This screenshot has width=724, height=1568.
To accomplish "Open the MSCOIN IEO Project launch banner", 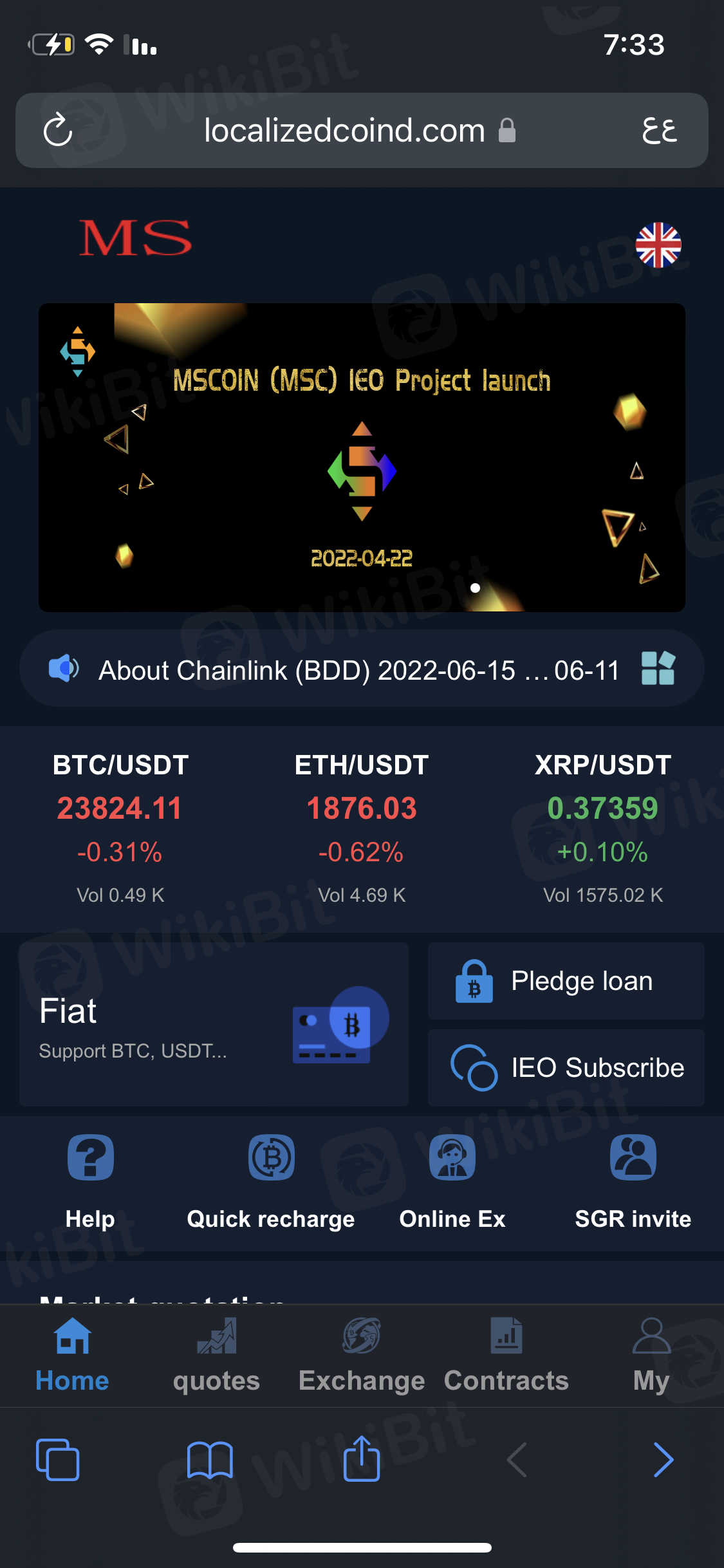I will pyautogui.click(x=362, y=457).
